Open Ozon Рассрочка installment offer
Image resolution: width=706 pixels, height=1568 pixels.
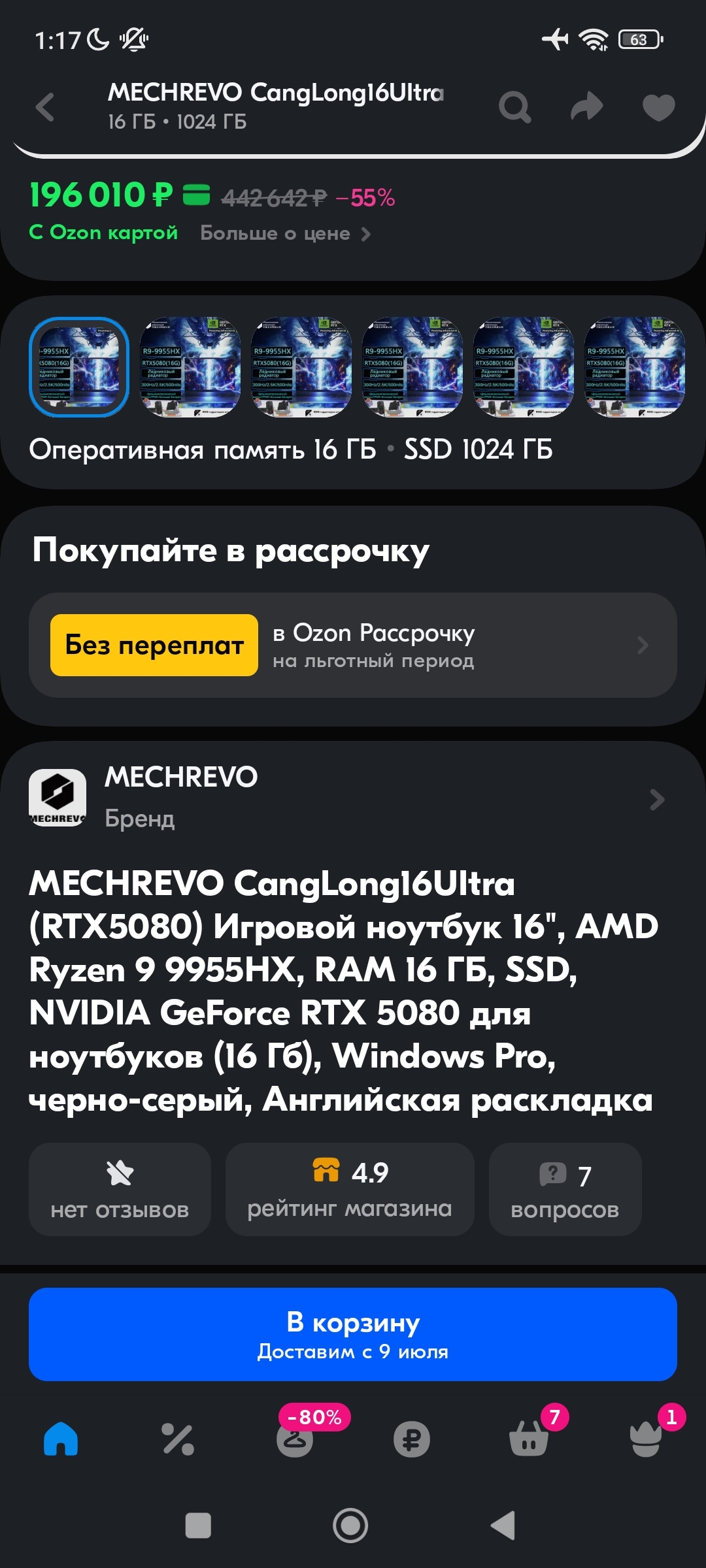[x=353, y=645]
